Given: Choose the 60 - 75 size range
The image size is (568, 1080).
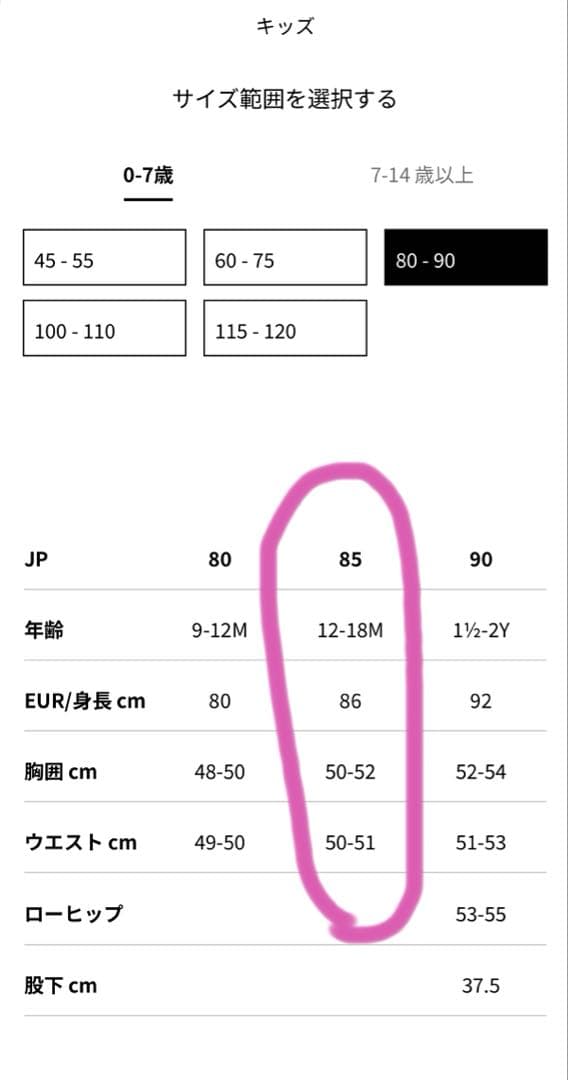Looking at the screenshot, I should coord(285,258).
